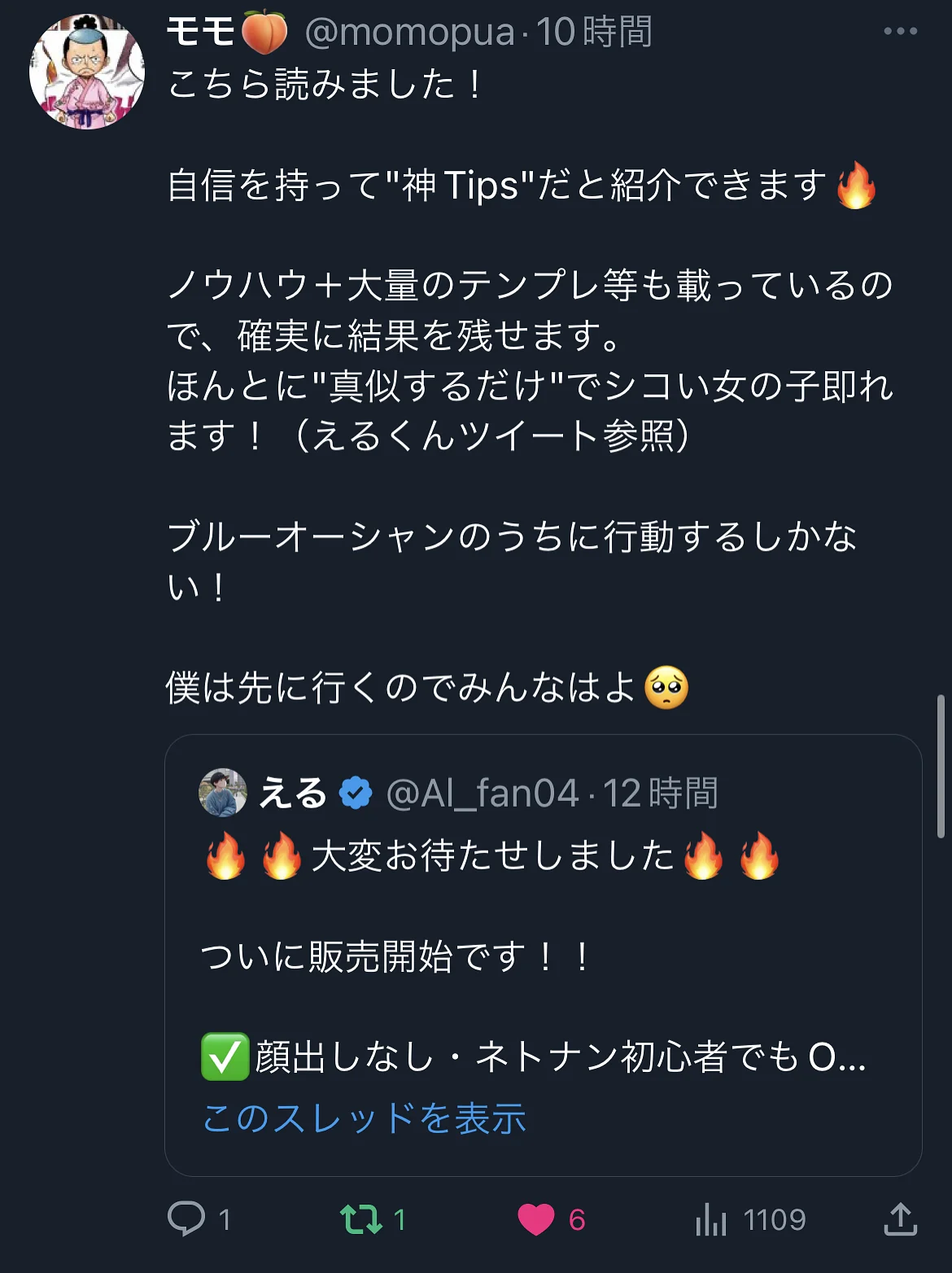Open the @momopua profile handle
The width and height of the screenshot is (952, 1273).
409,33
